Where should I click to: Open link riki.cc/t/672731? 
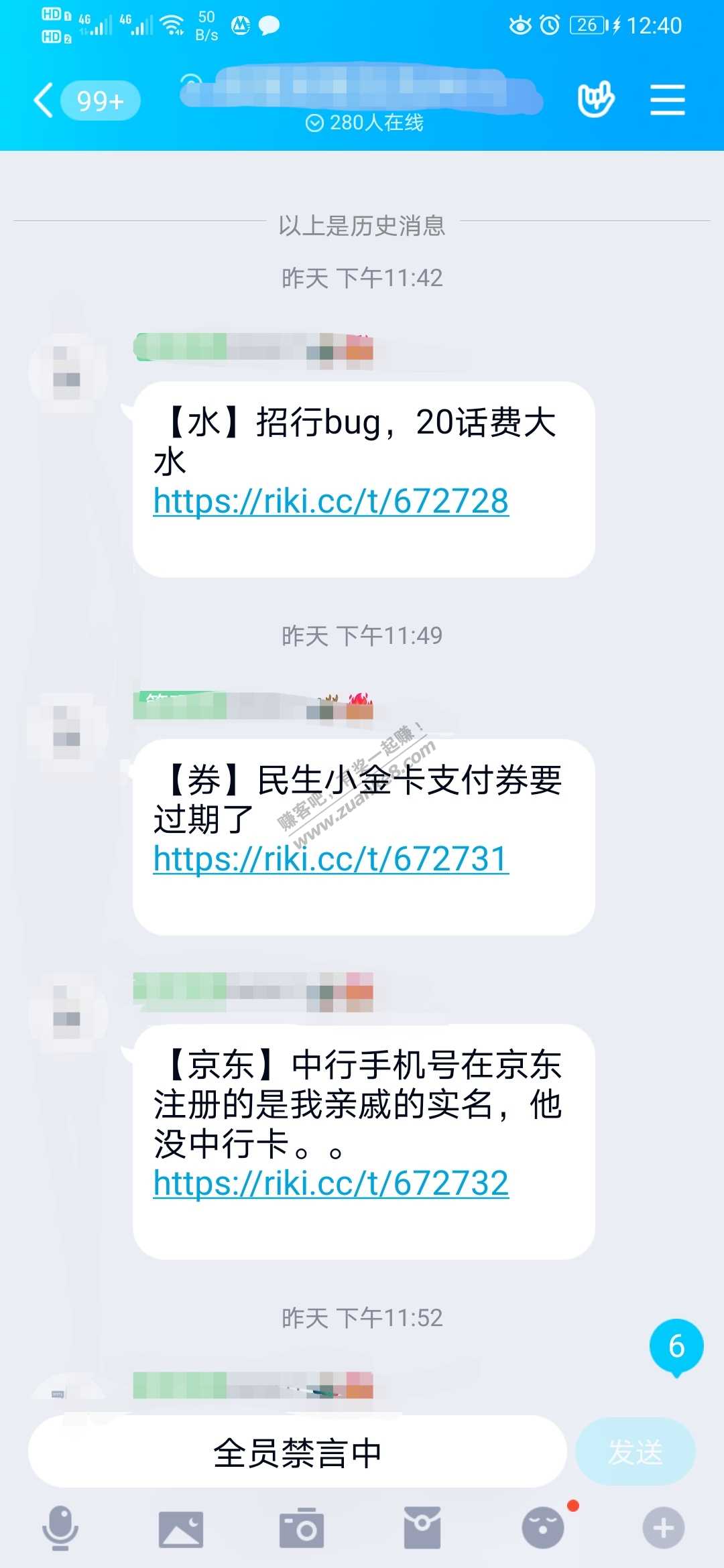tap(331, 859)
